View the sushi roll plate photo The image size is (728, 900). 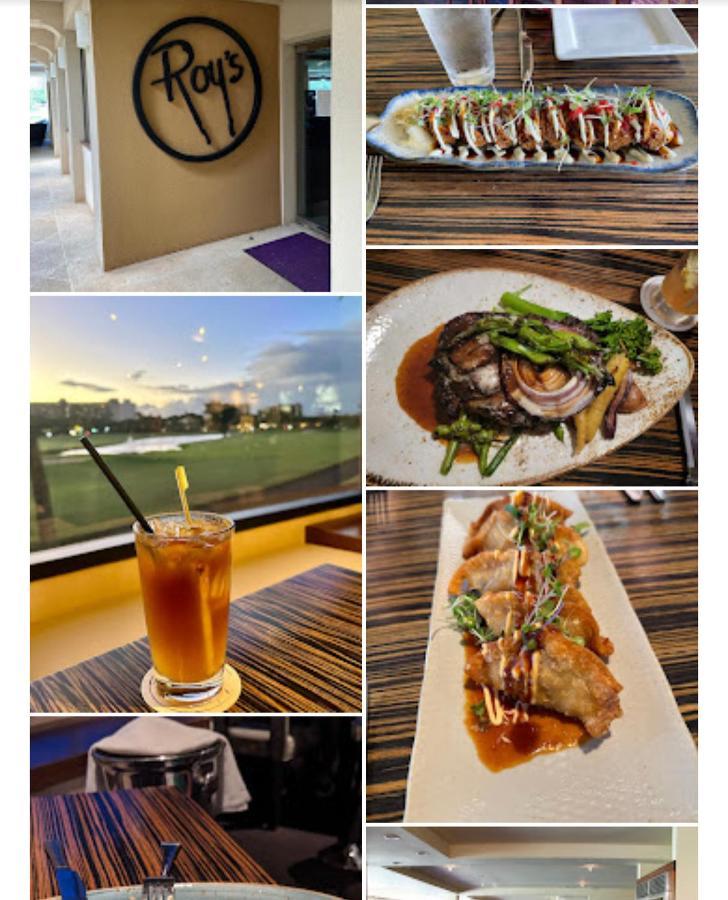[531, 126]
